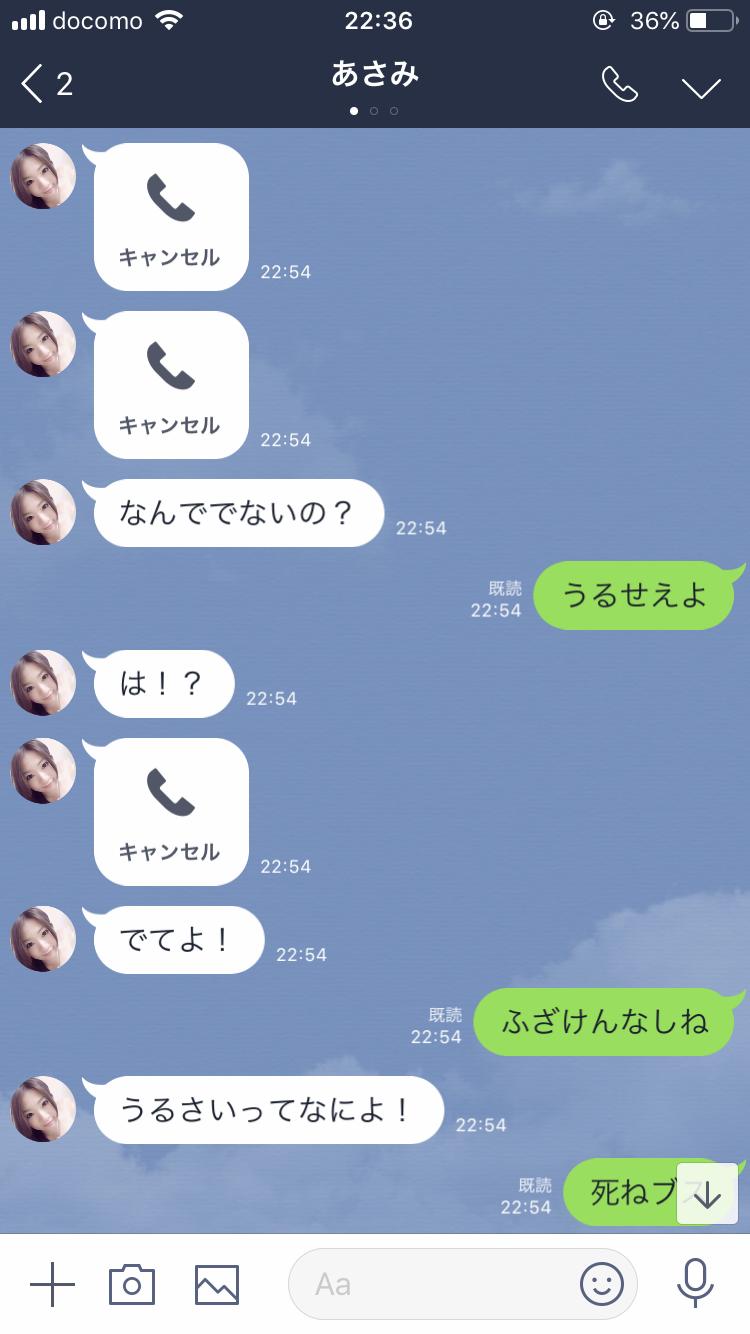Start a voice call with あさみ
750x1334 pixels.
619,85
